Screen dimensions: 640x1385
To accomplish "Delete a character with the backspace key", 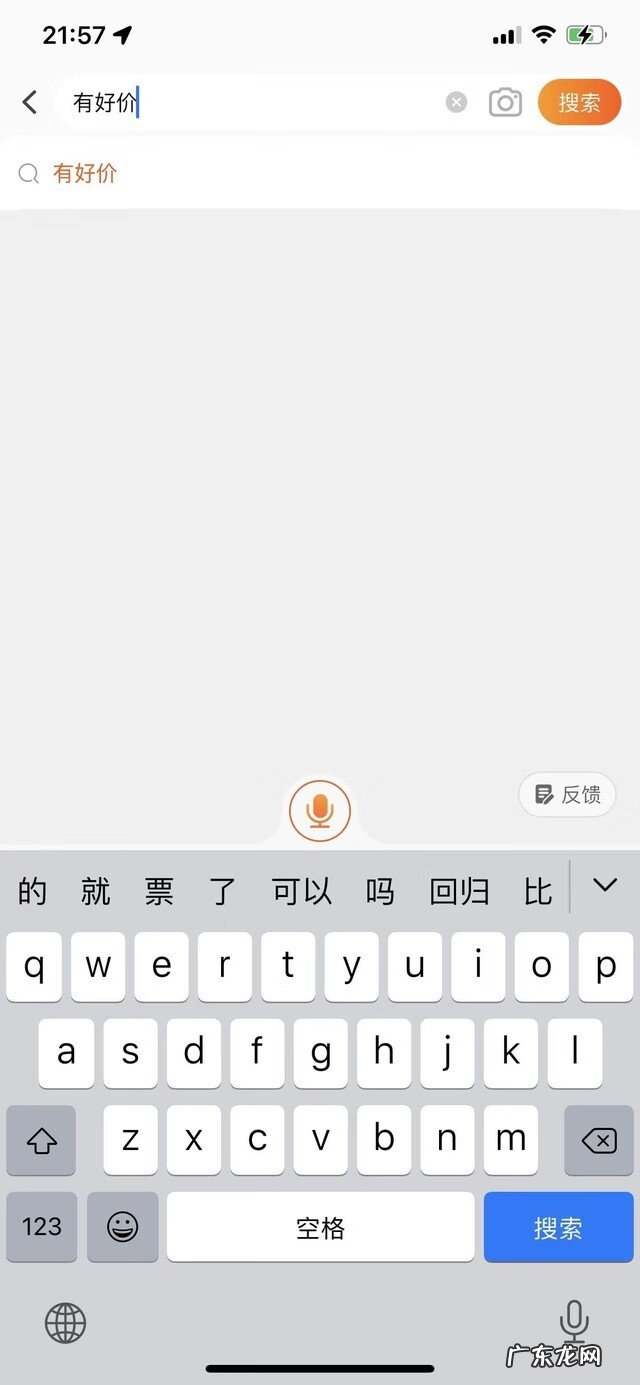I will [x=599, y=1140].
